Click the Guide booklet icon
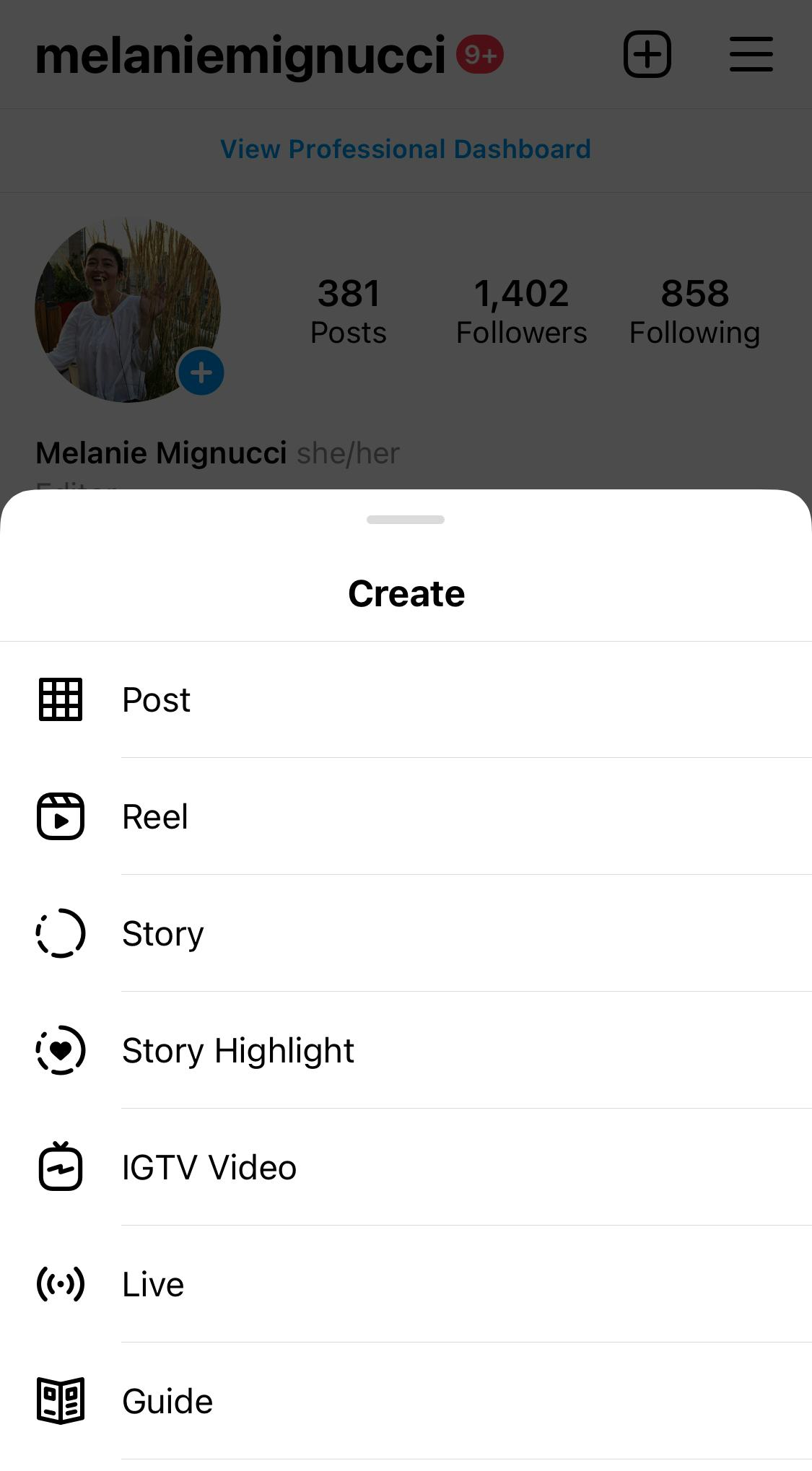 click(61, 1400)
